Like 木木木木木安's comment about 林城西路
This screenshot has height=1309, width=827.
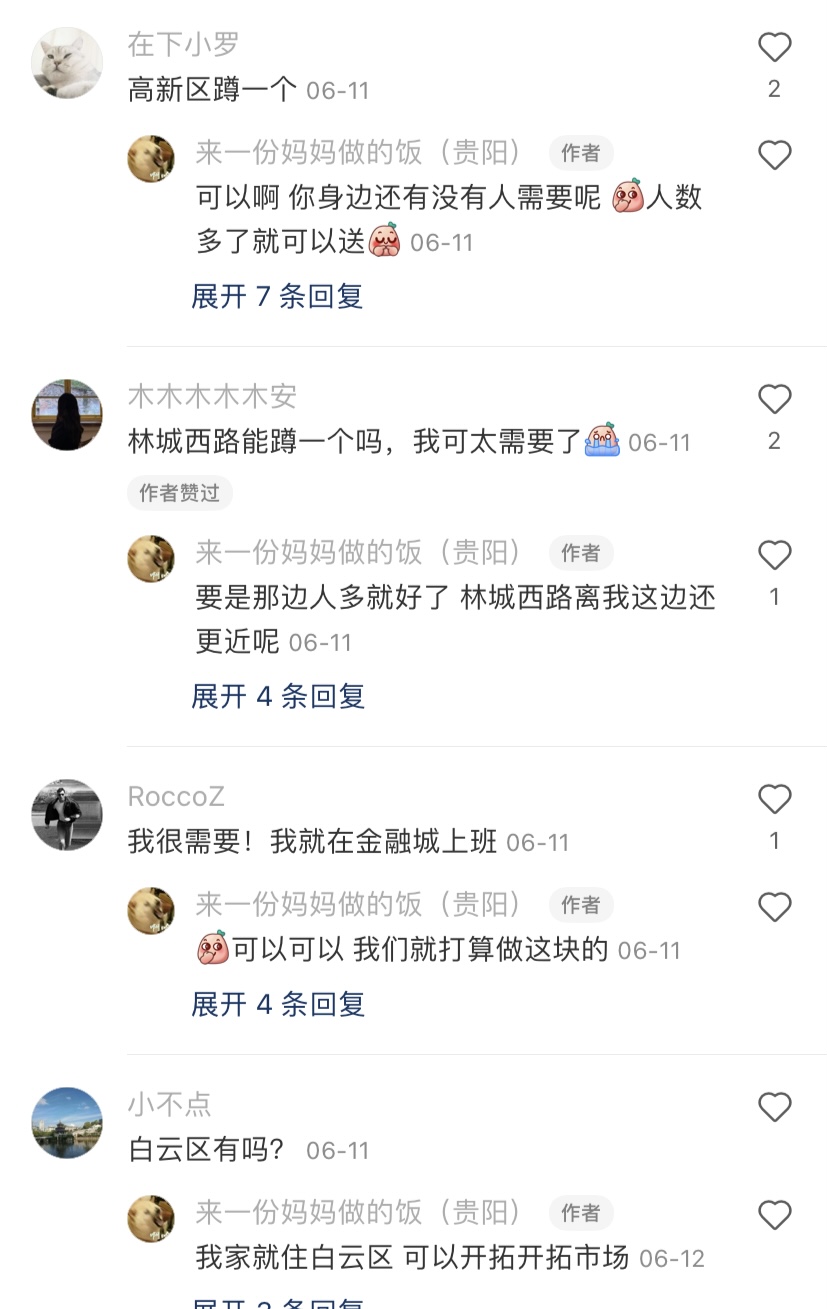click(774, 400)
